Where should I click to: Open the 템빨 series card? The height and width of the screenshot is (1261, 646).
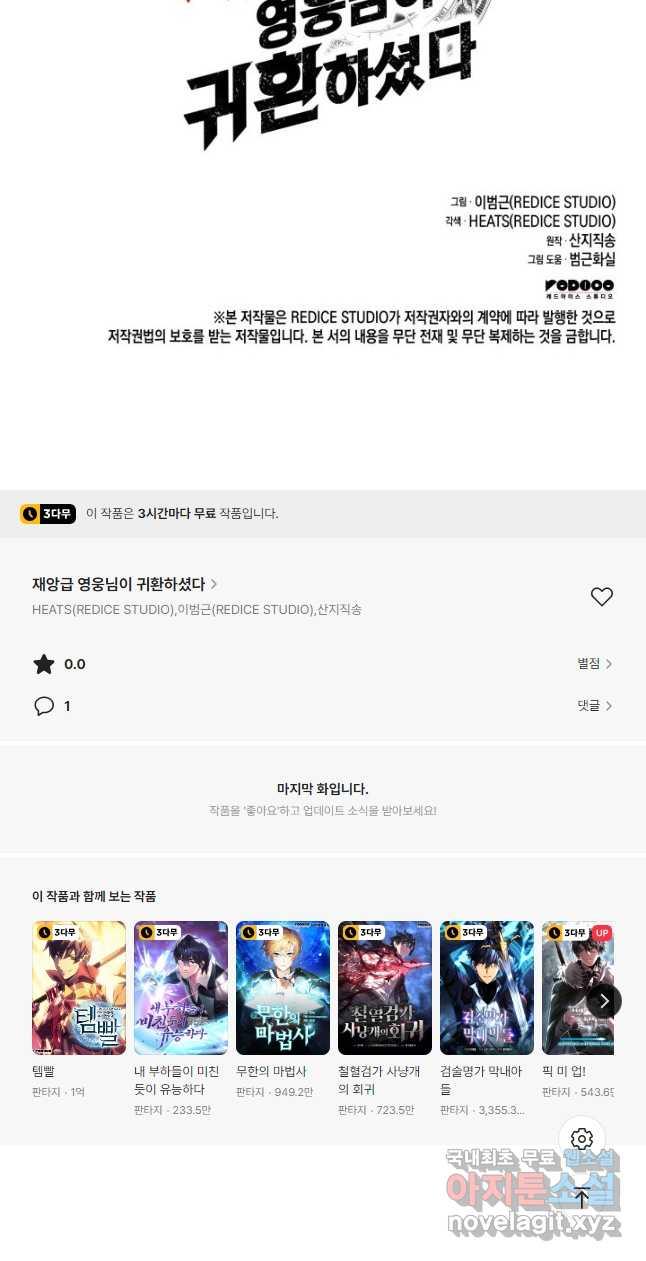tap(79, 988)
